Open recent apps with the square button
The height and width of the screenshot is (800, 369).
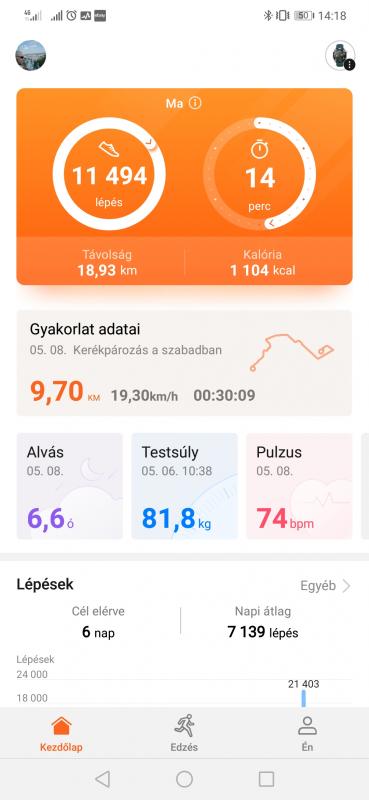tap(266, 779)
